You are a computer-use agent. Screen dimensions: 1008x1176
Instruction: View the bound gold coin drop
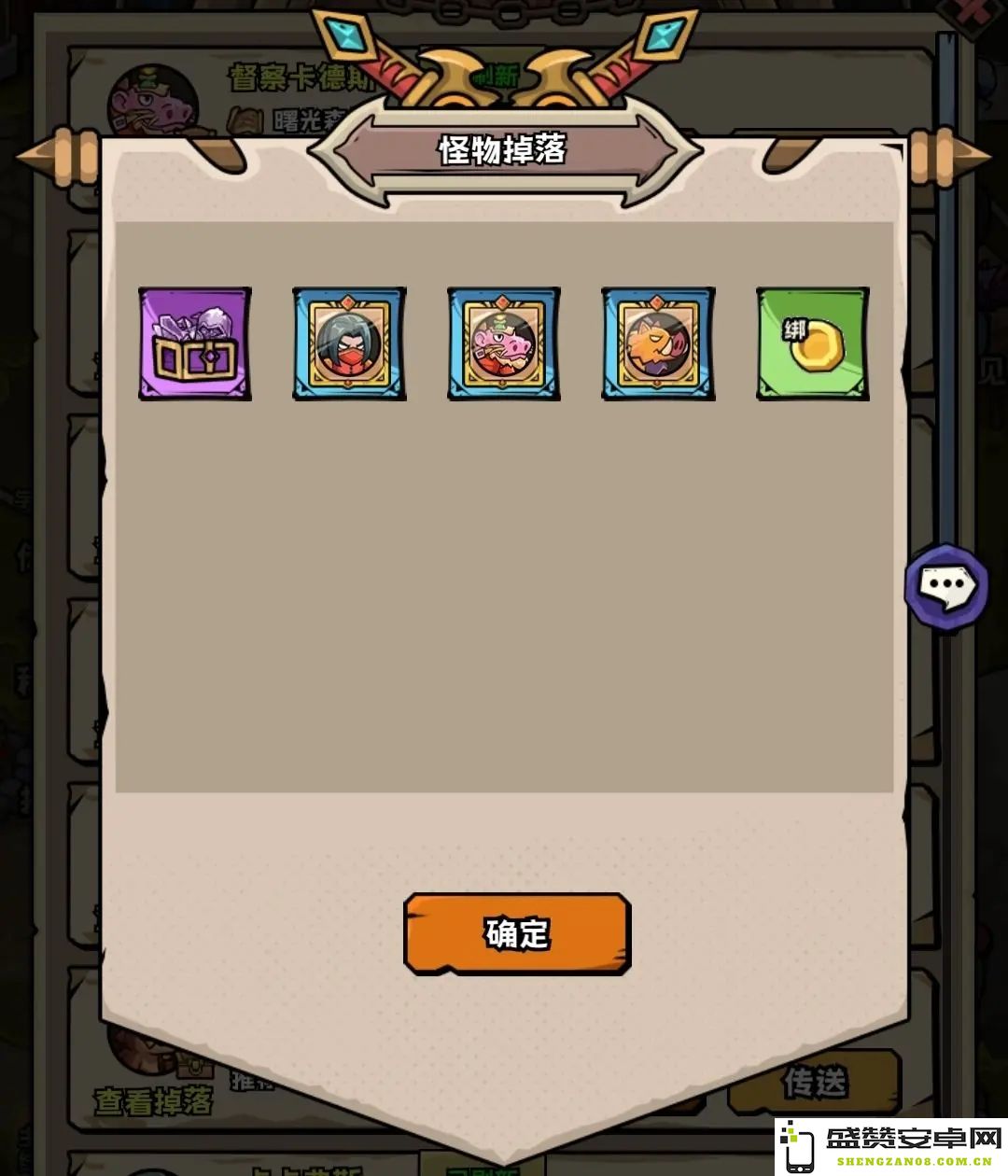click(813, 344)
